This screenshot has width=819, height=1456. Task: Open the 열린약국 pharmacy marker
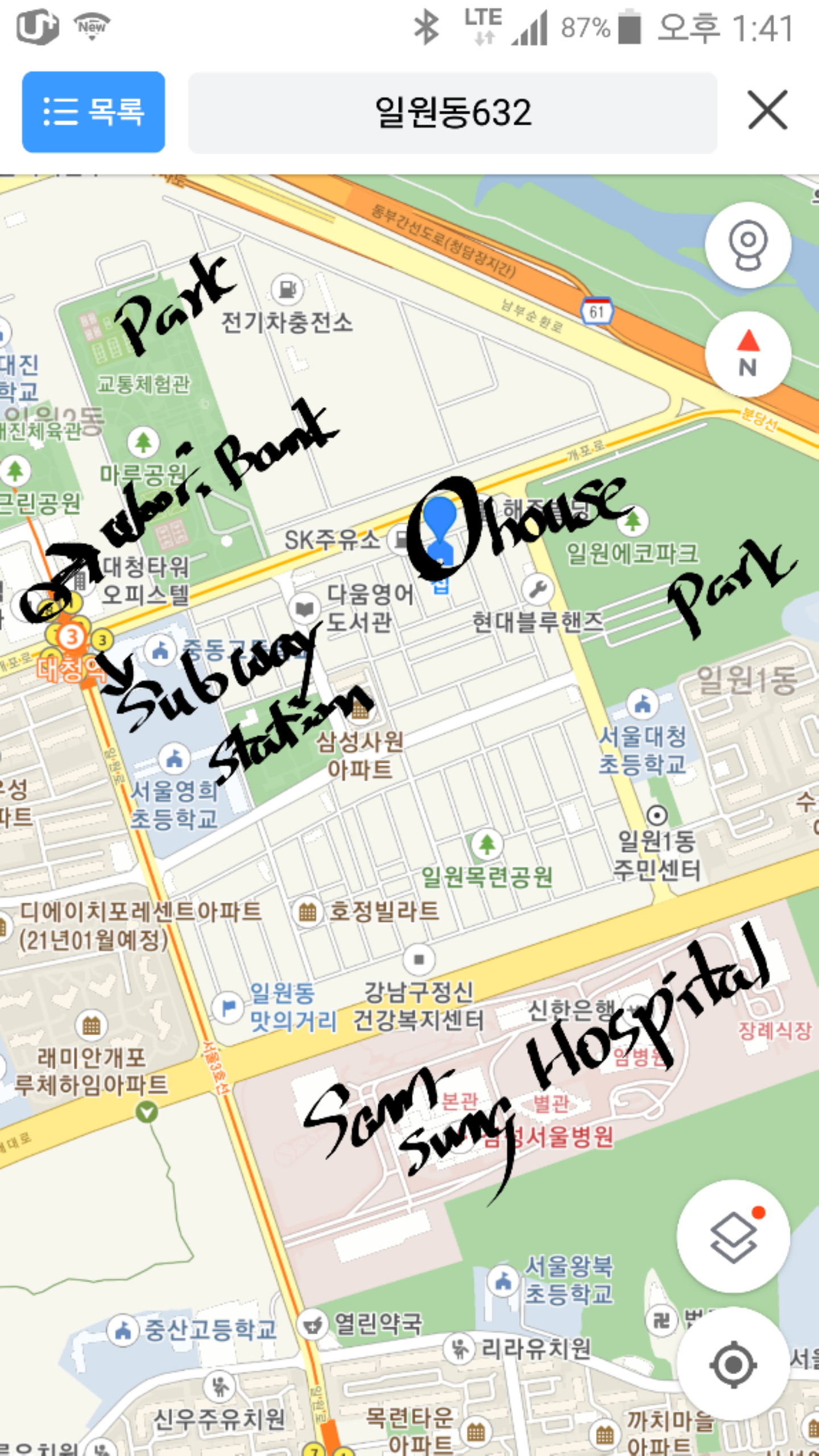[312, 1325]
